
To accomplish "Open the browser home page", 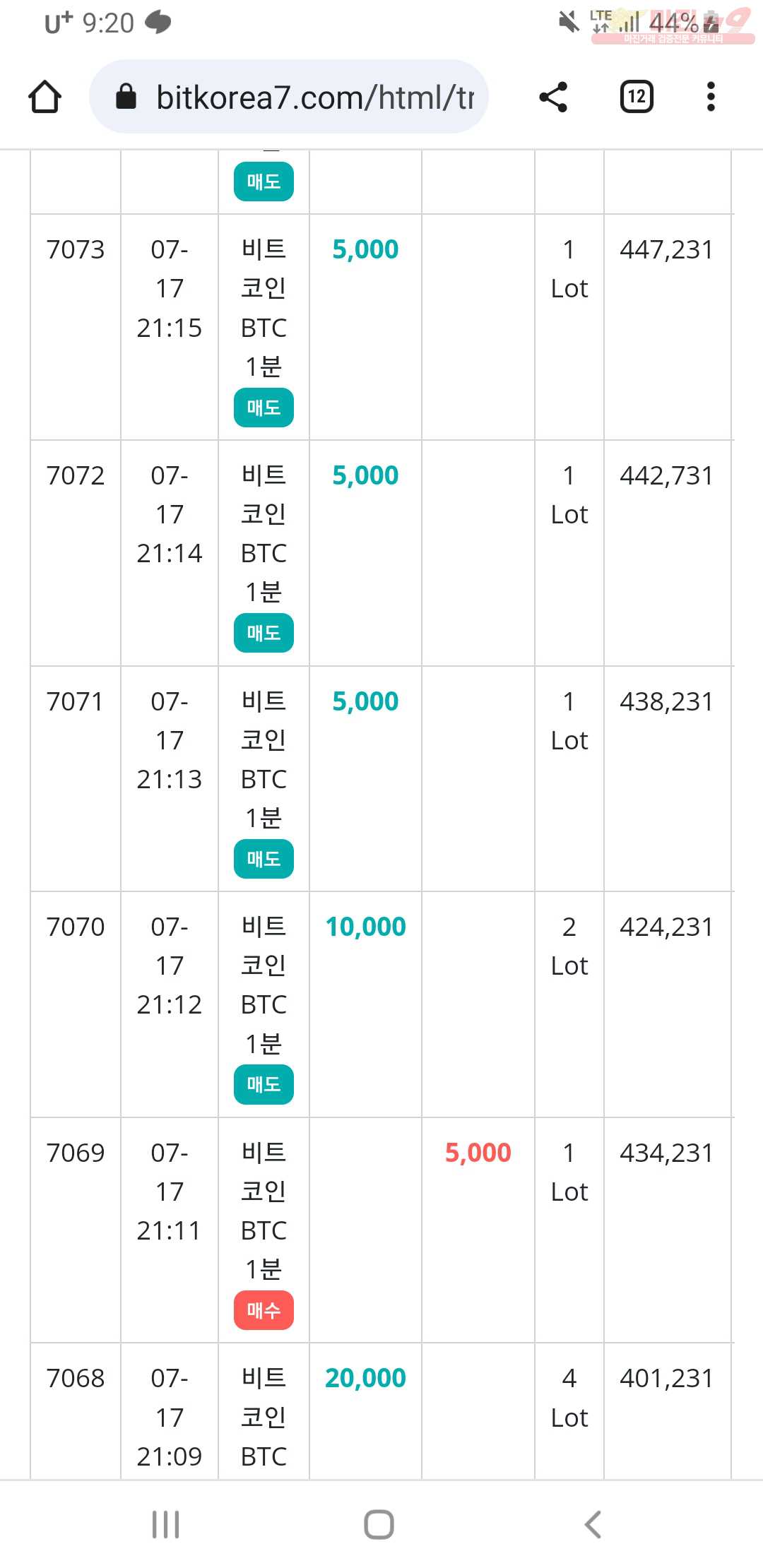I will (45, 97).
